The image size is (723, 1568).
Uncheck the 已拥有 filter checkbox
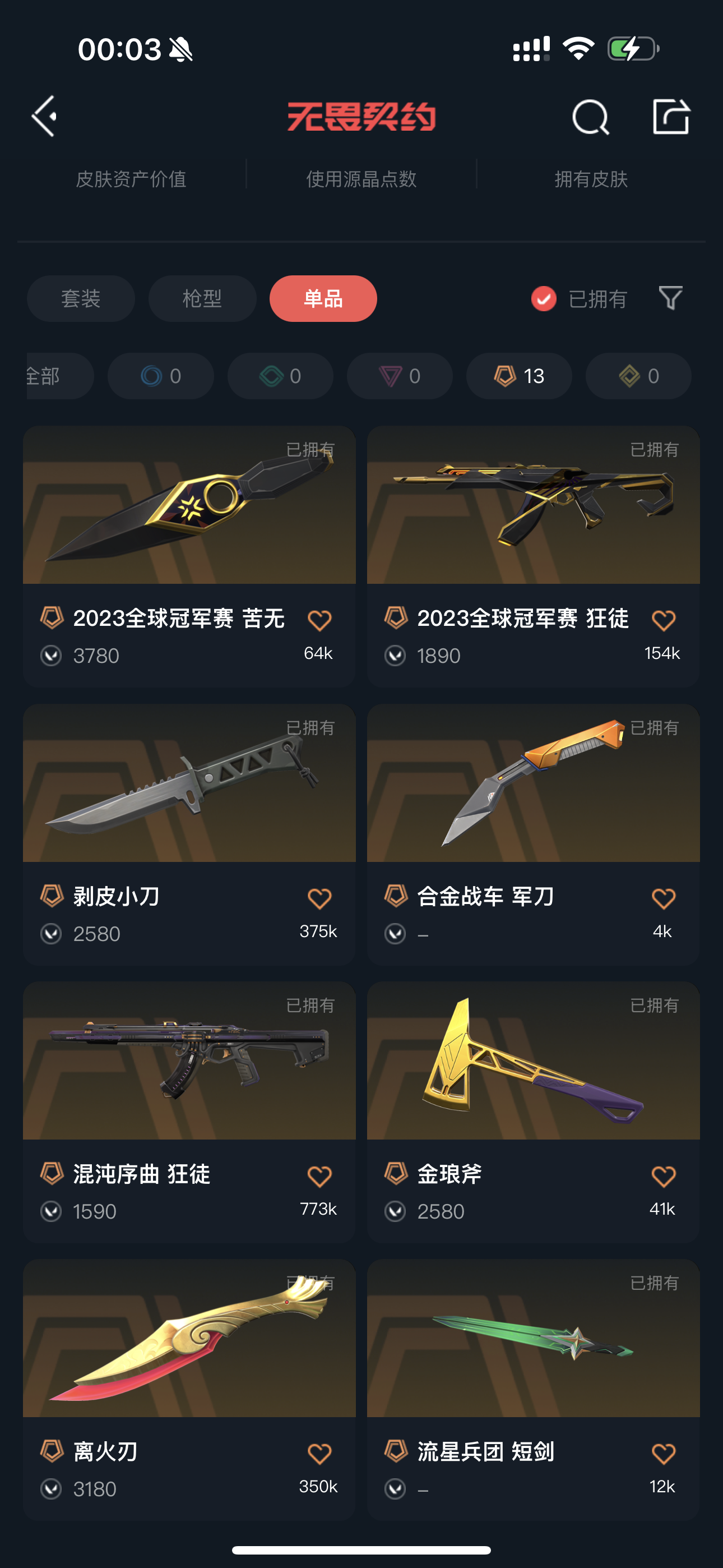(x=544, y=299)
